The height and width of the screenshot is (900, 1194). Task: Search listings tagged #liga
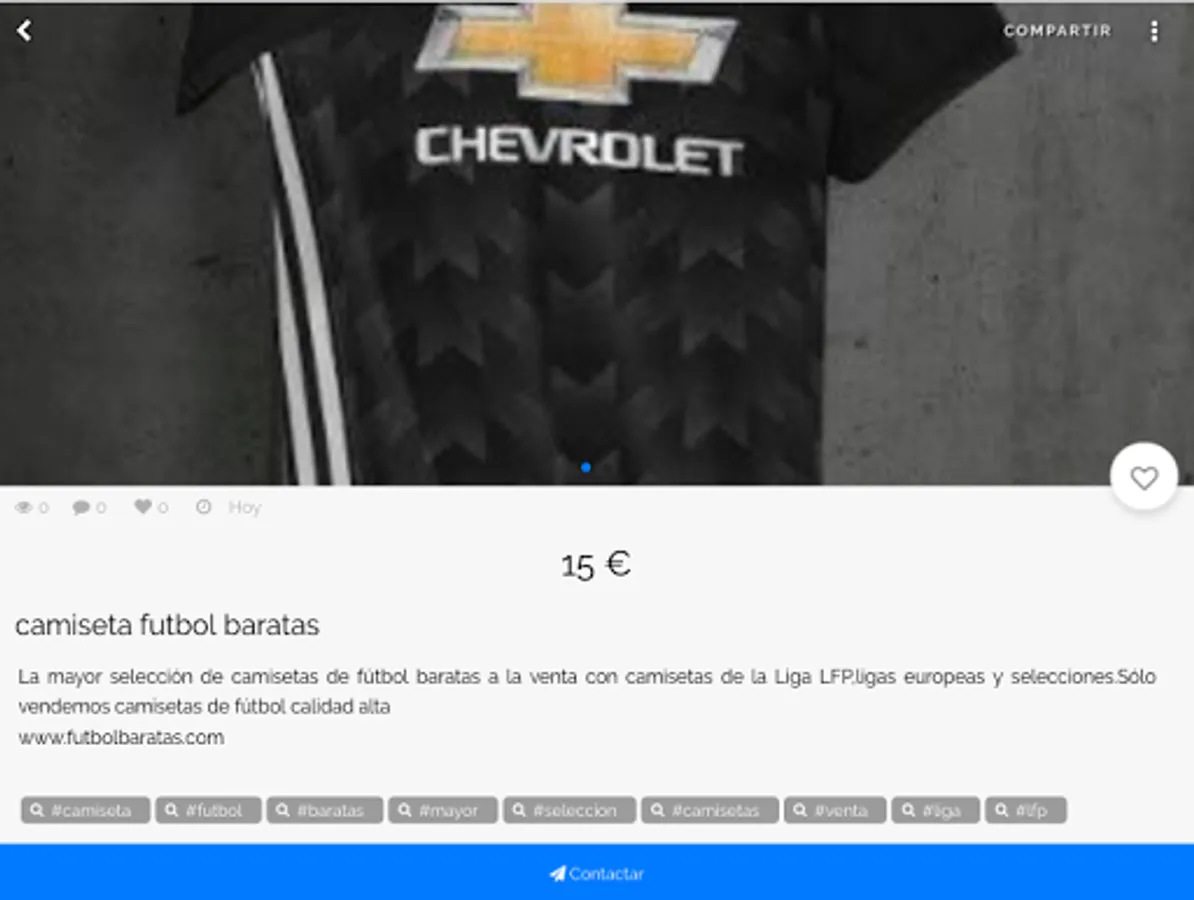click(x=935, y=810)
